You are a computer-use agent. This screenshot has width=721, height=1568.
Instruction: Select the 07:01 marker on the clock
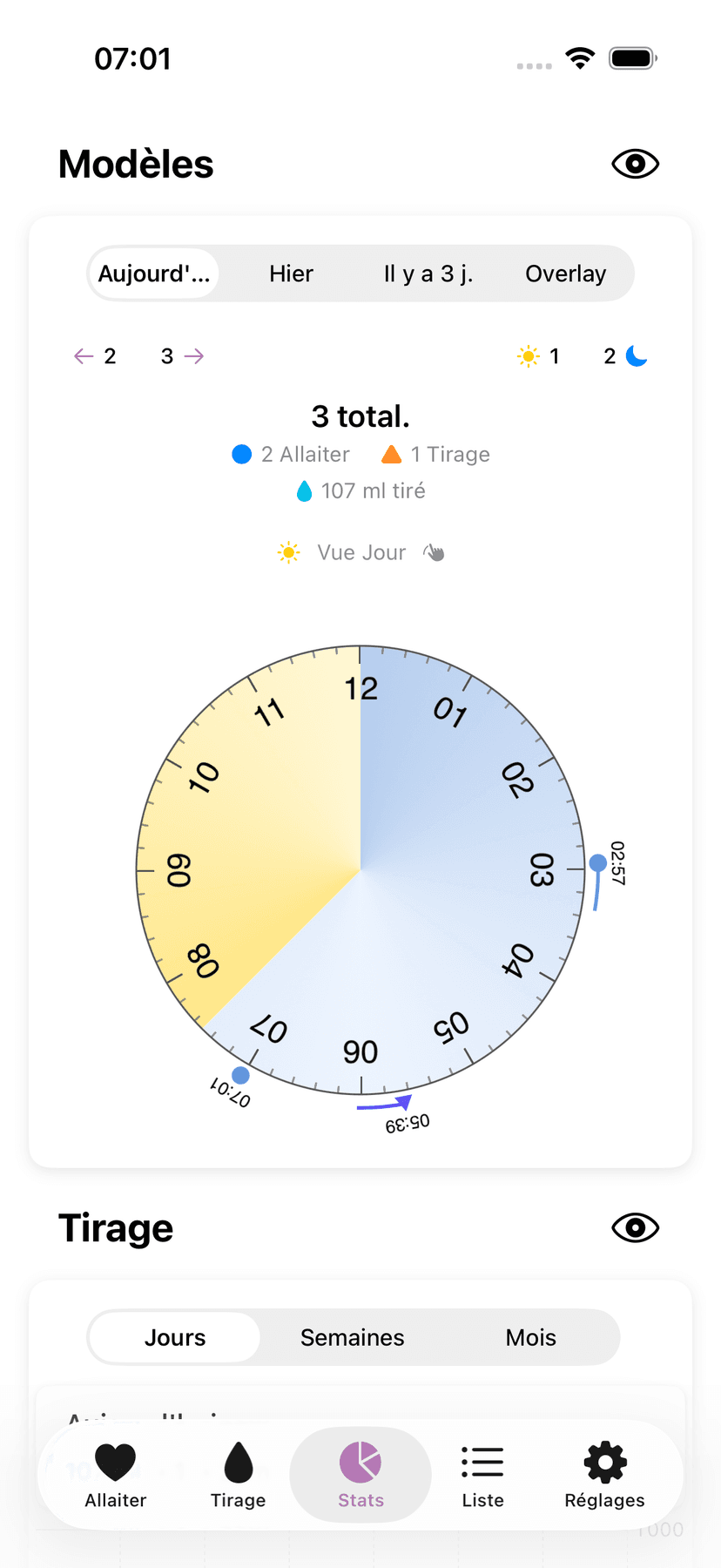tap(240, 1076)
